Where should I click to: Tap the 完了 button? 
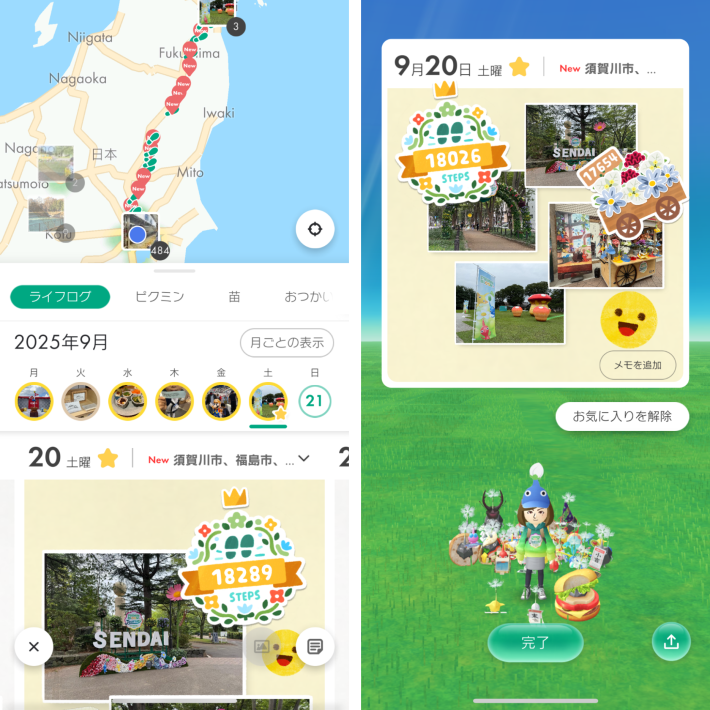tap(535, 643)
